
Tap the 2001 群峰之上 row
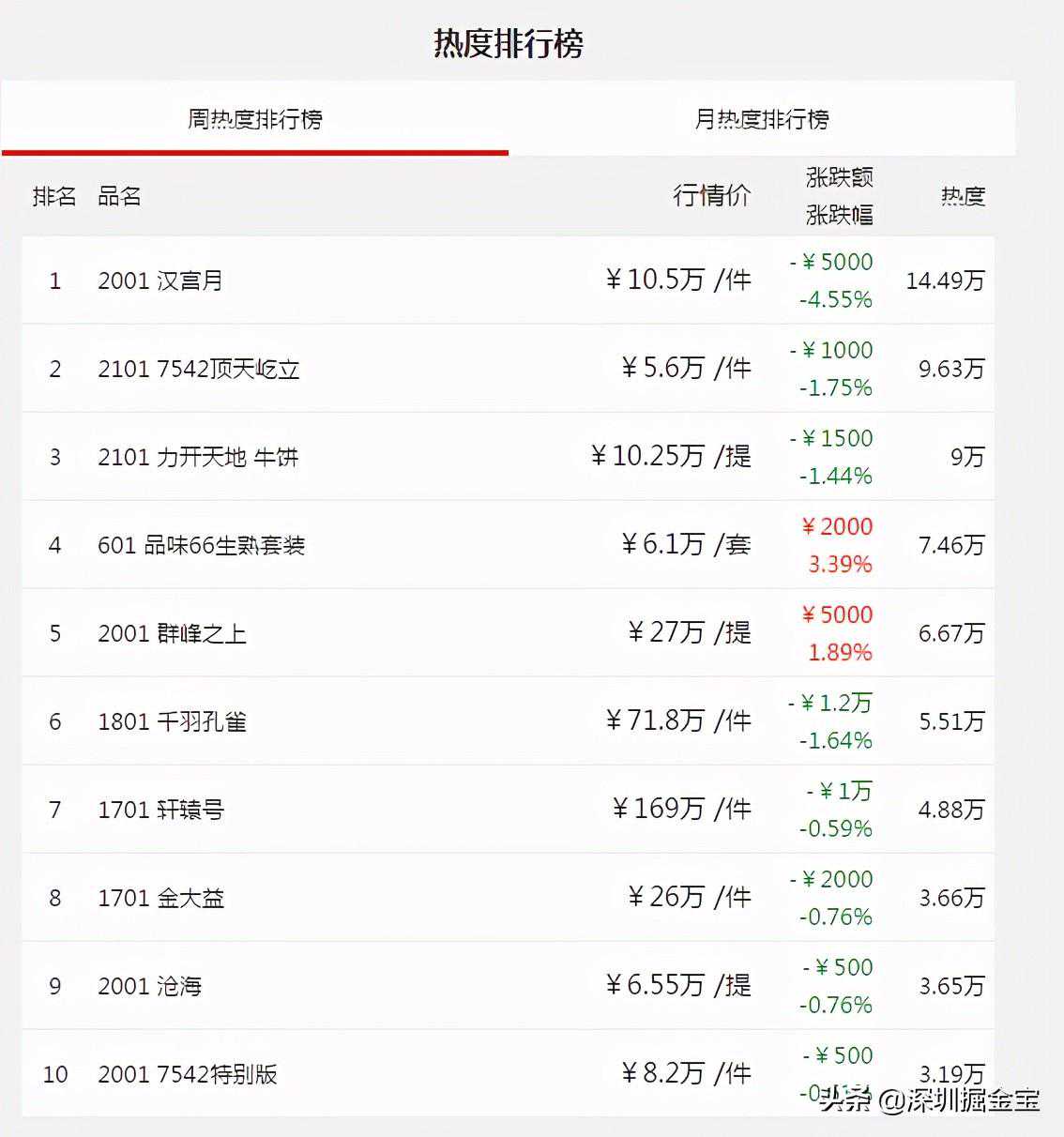[172, 633]
